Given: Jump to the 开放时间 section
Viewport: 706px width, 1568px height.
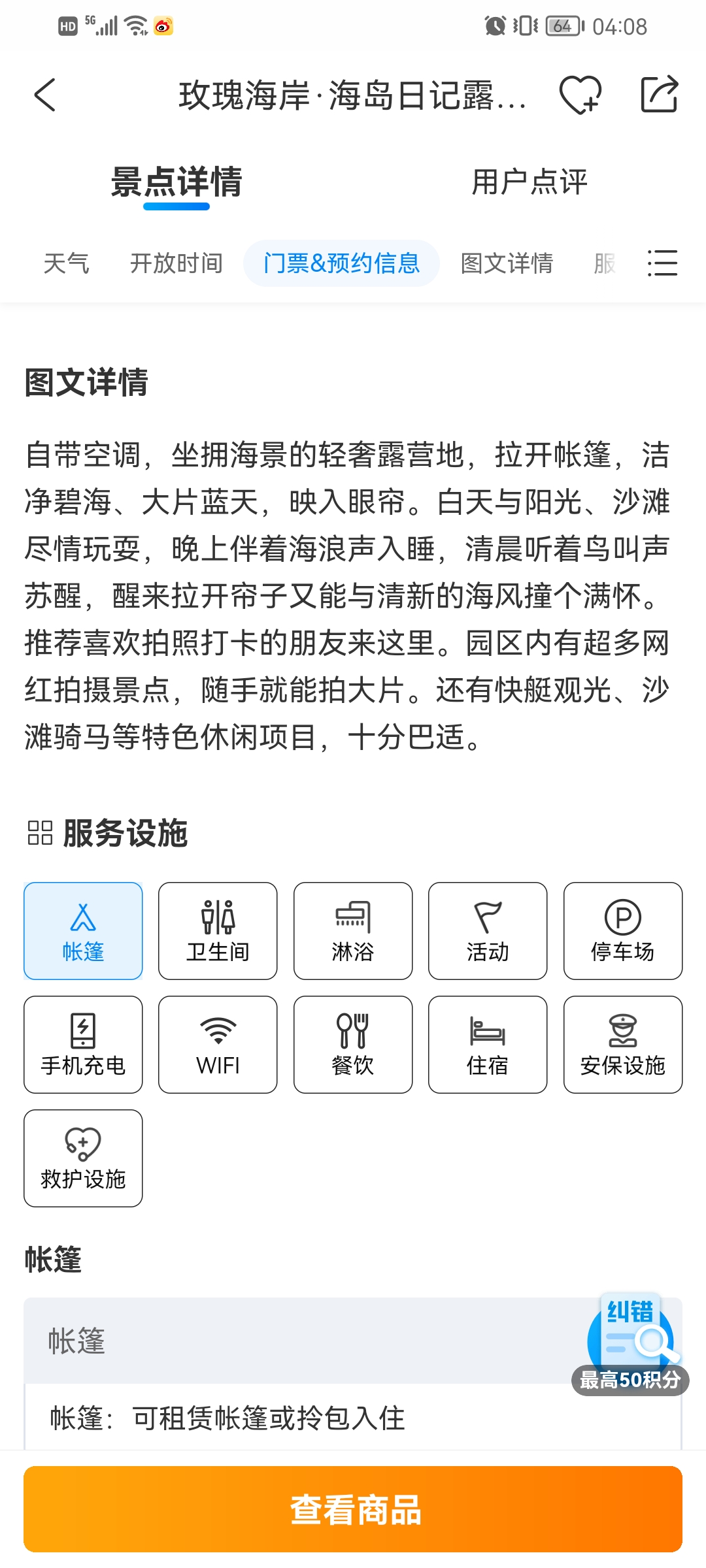Looking at the screenshot, I should [176, 263].
